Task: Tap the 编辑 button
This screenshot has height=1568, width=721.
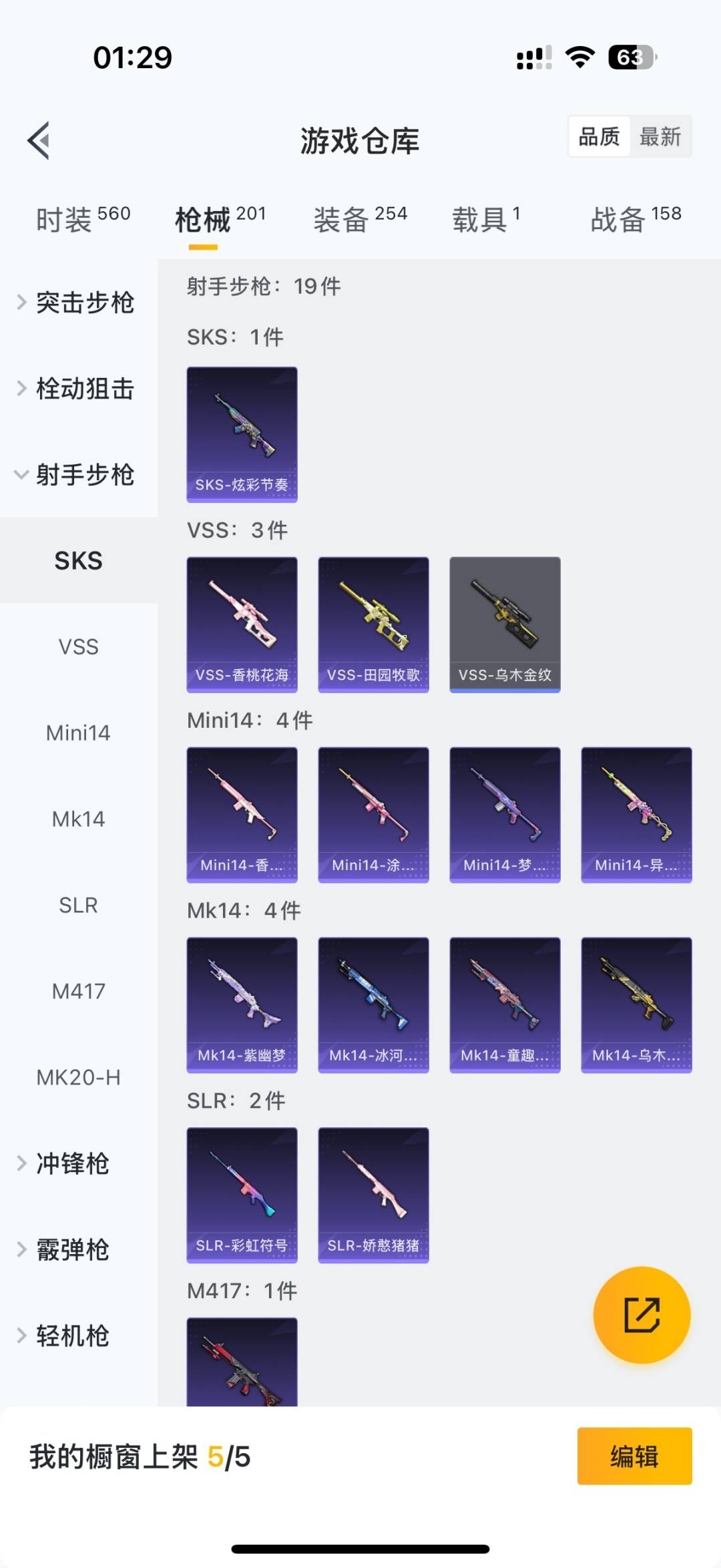Action: (x=634, y=1456)
